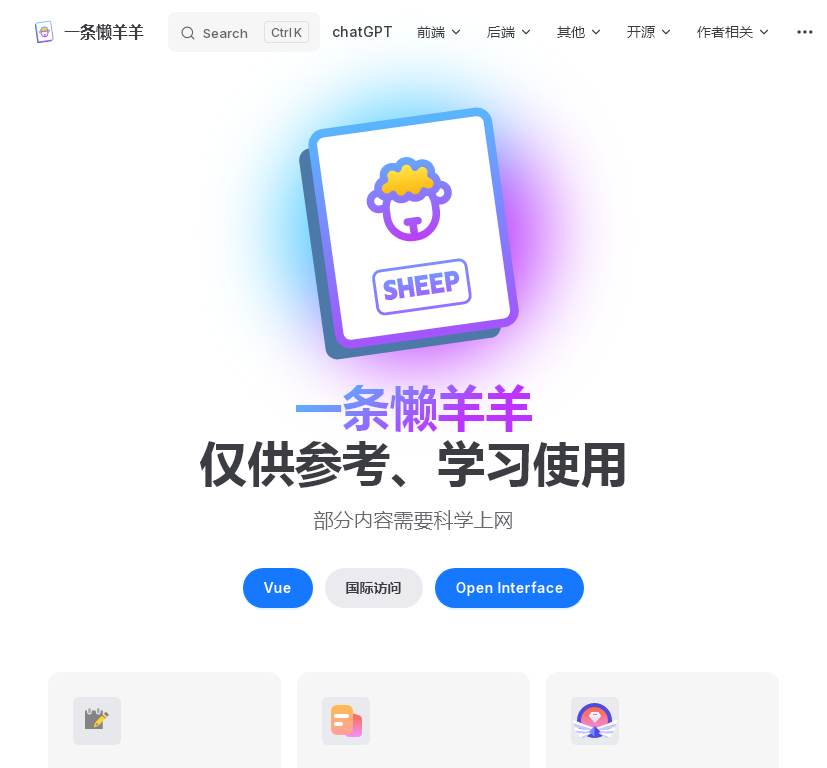The image size is (827, 768).
Task: Open the feature card with orange chat icon
Action: [413, 720]
